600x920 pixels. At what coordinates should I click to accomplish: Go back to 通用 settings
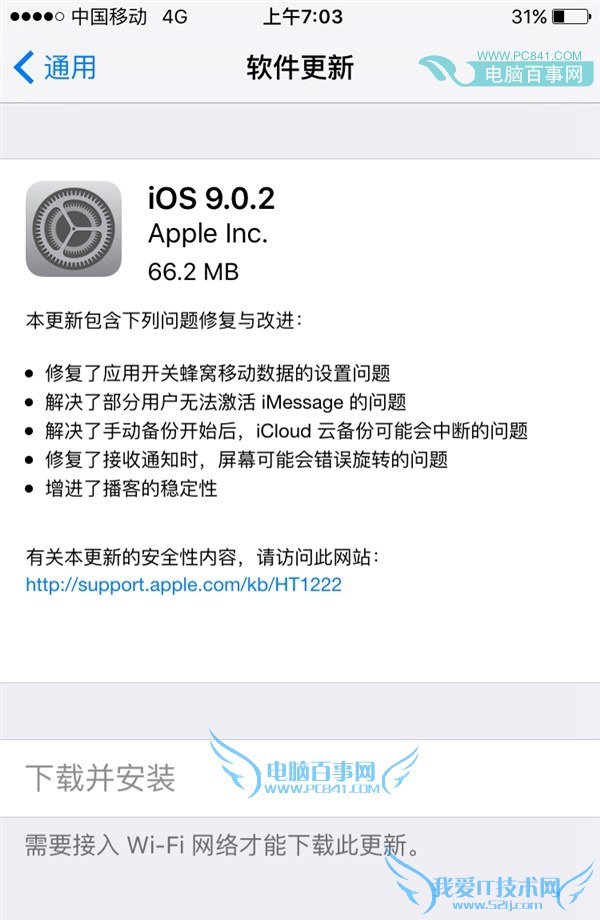tap(56, 68)
